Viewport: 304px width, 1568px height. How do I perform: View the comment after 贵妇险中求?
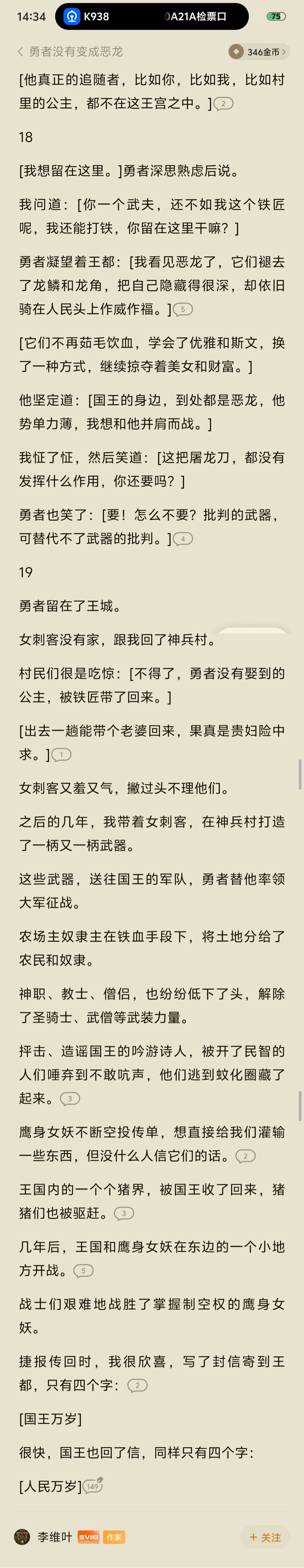point(62,755)
